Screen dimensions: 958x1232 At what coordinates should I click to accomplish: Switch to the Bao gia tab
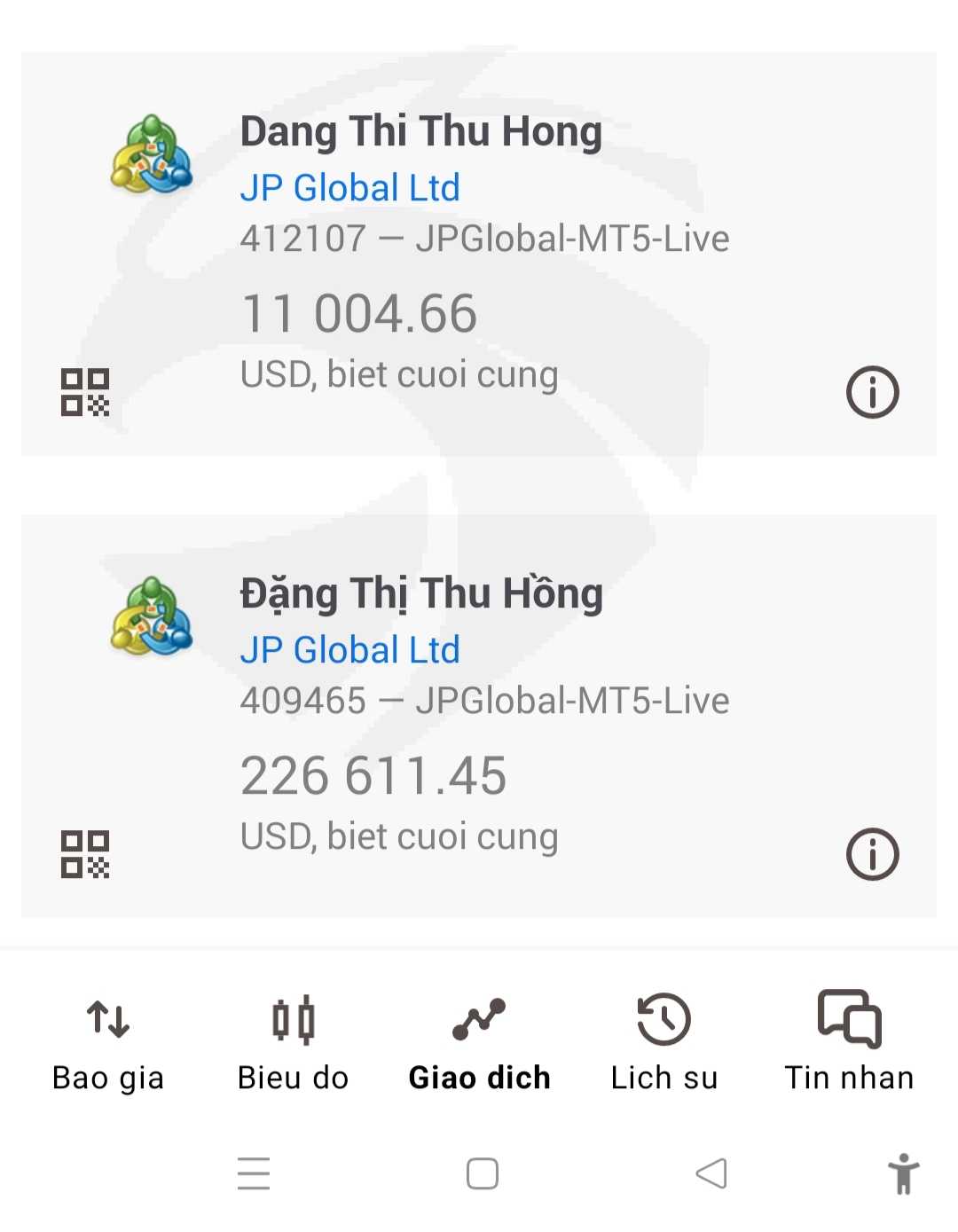(x=108, y=1044)
